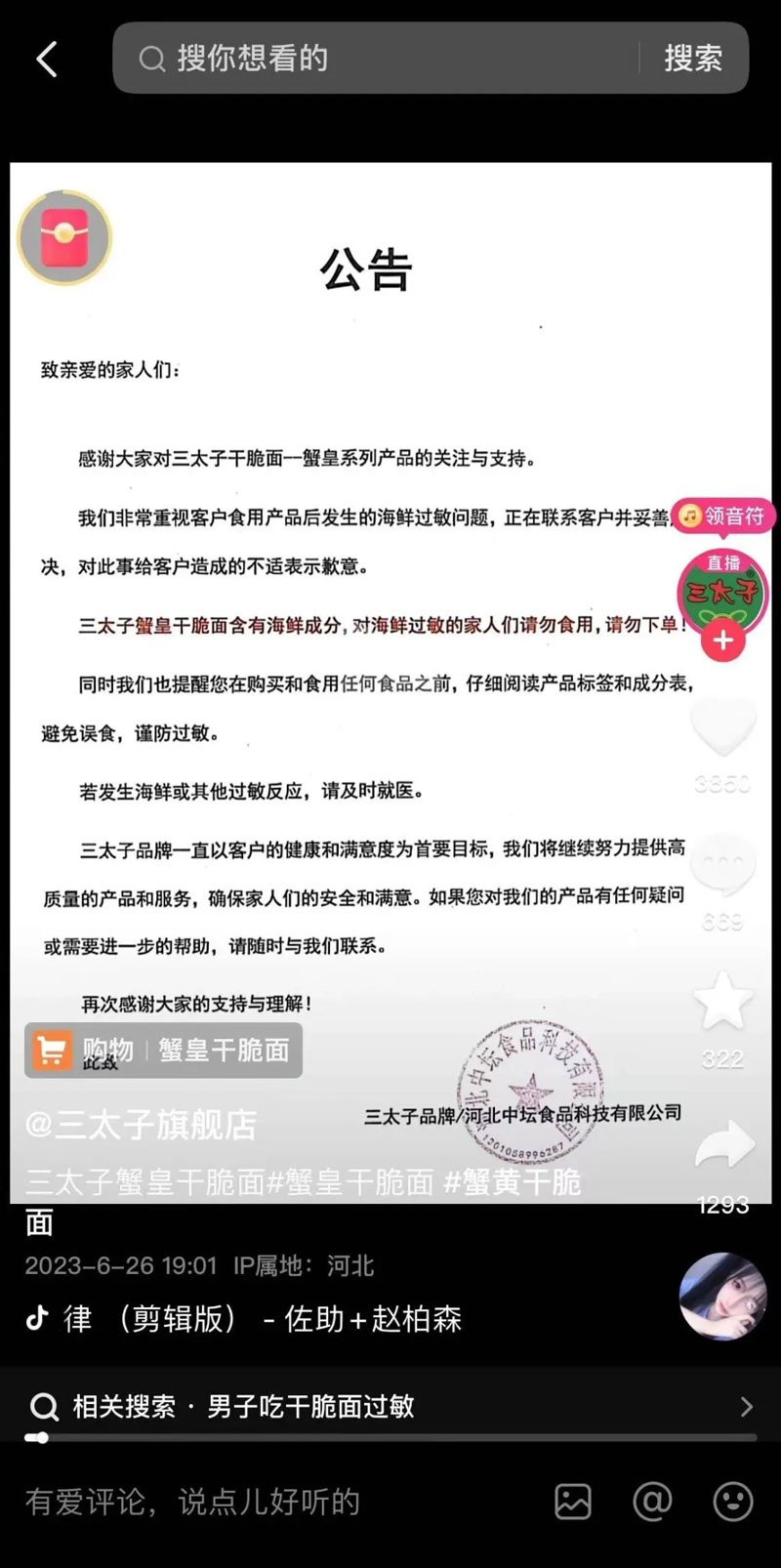This screenshot has width=781, height=1568.
Task: Open the 搜你想看的 search field
Action: tap(381, 59)
